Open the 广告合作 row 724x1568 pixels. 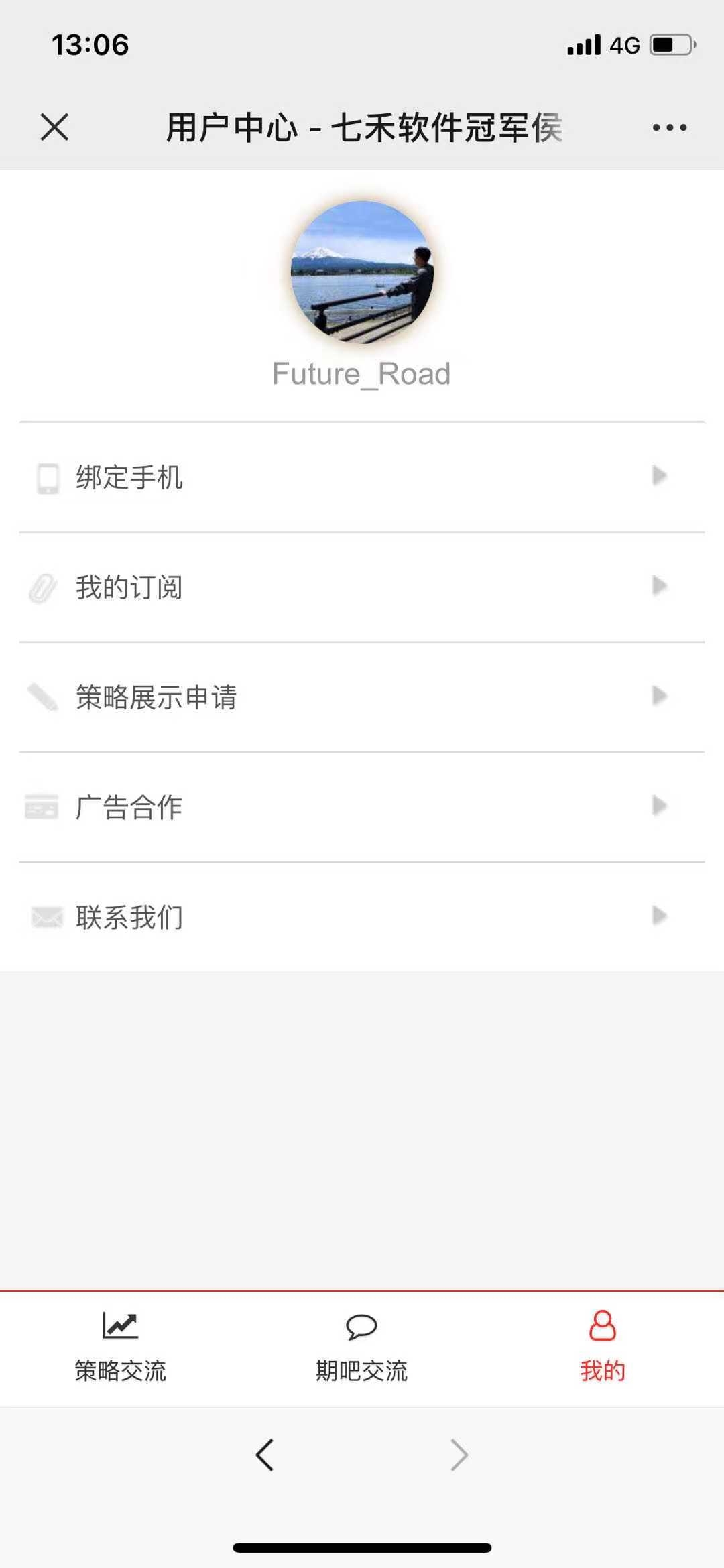pos(362,807)
